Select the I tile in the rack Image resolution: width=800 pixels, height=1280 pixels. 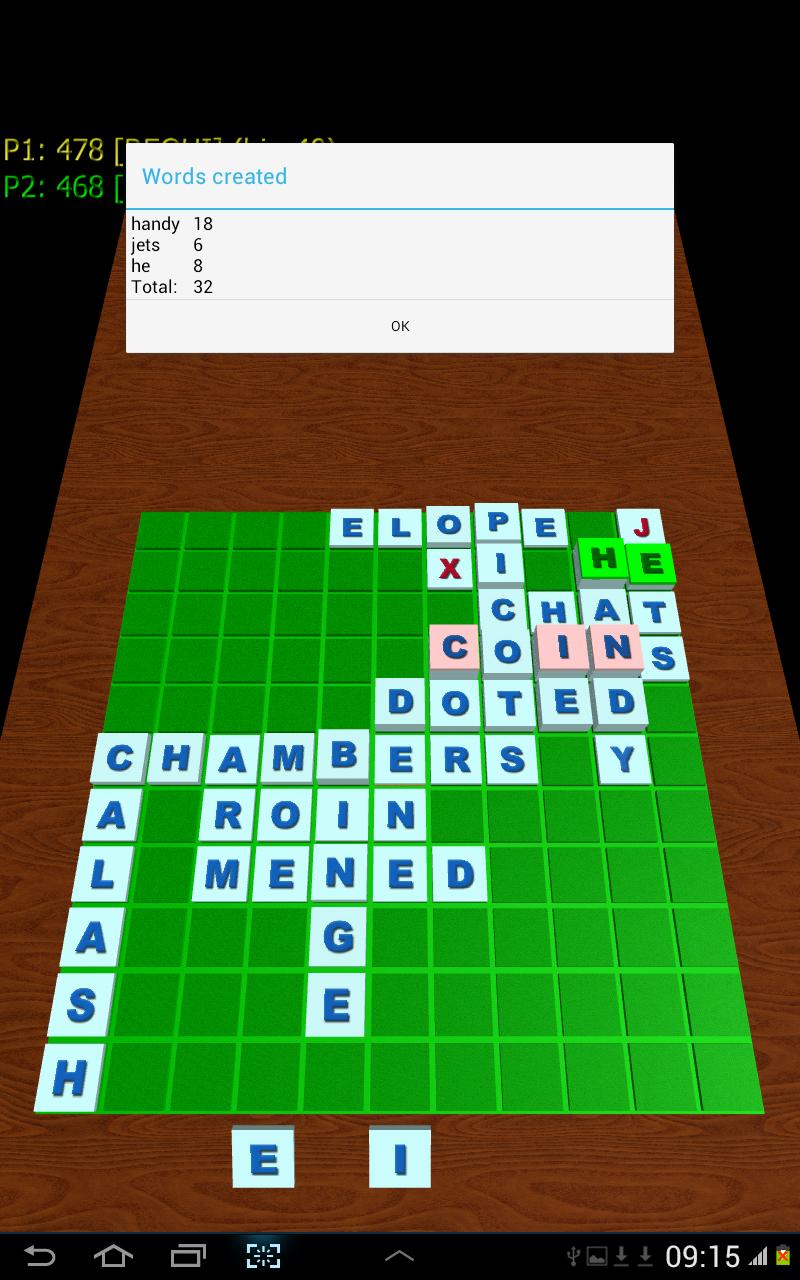400,1158
